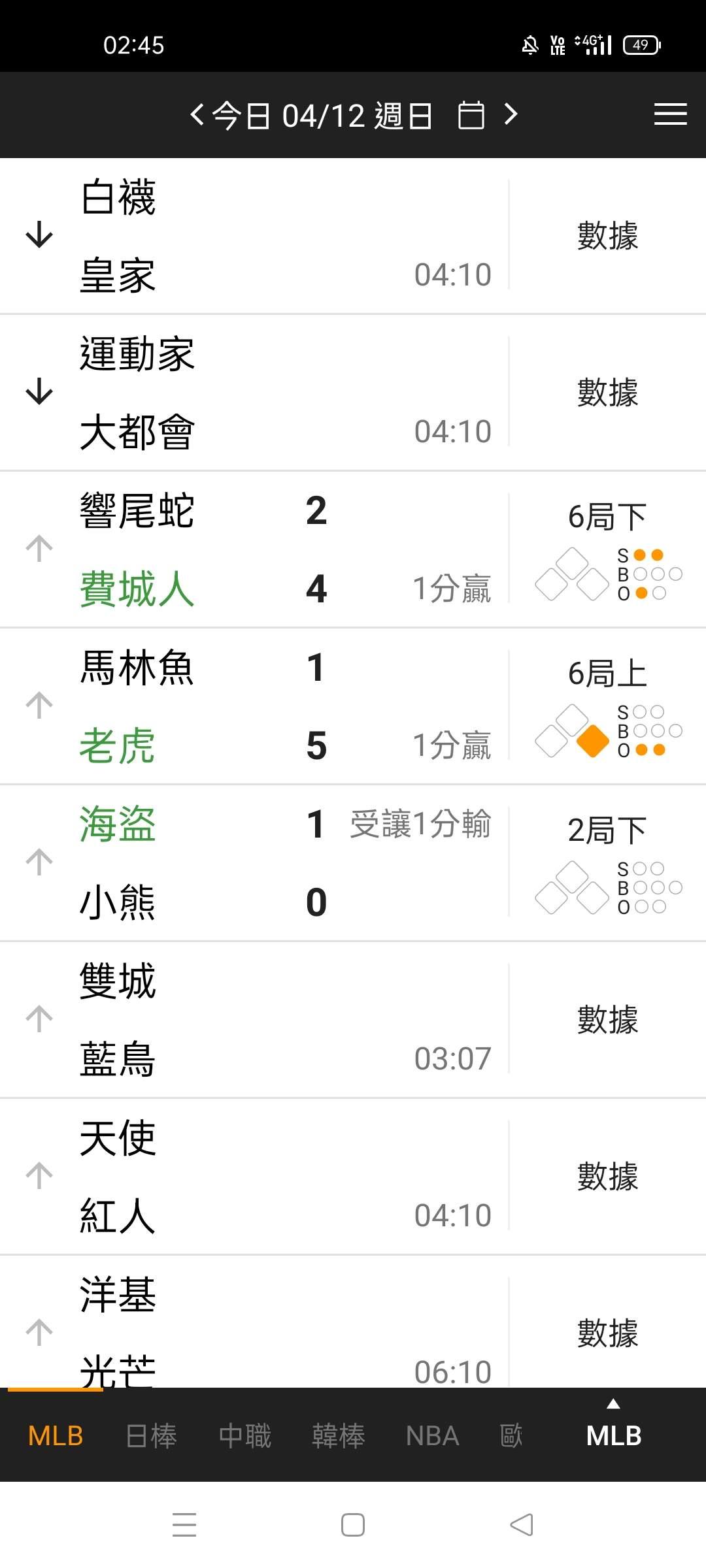Switch to the NBA tab

[432, 1436]
